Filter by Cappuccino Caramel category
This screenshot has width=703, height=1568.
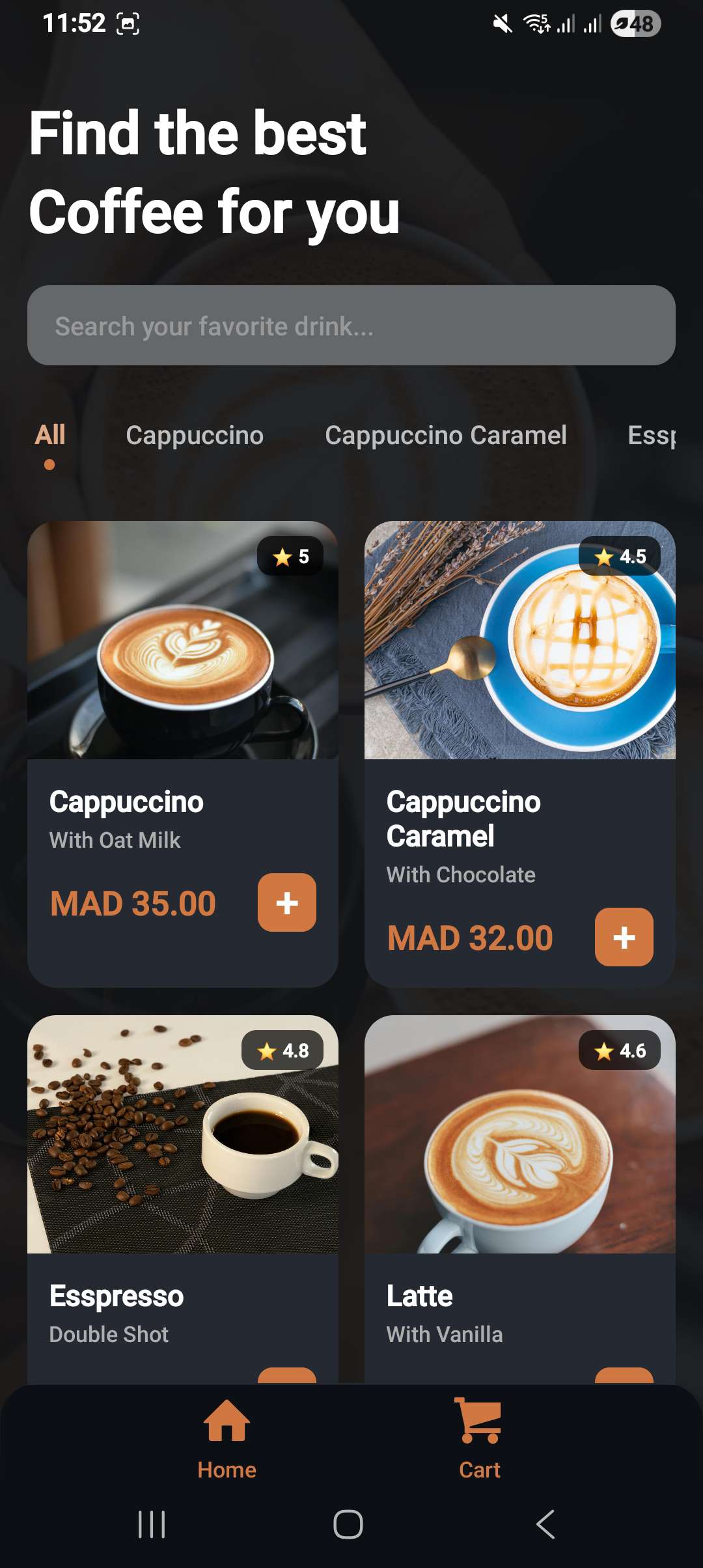(x=446, y=436)
